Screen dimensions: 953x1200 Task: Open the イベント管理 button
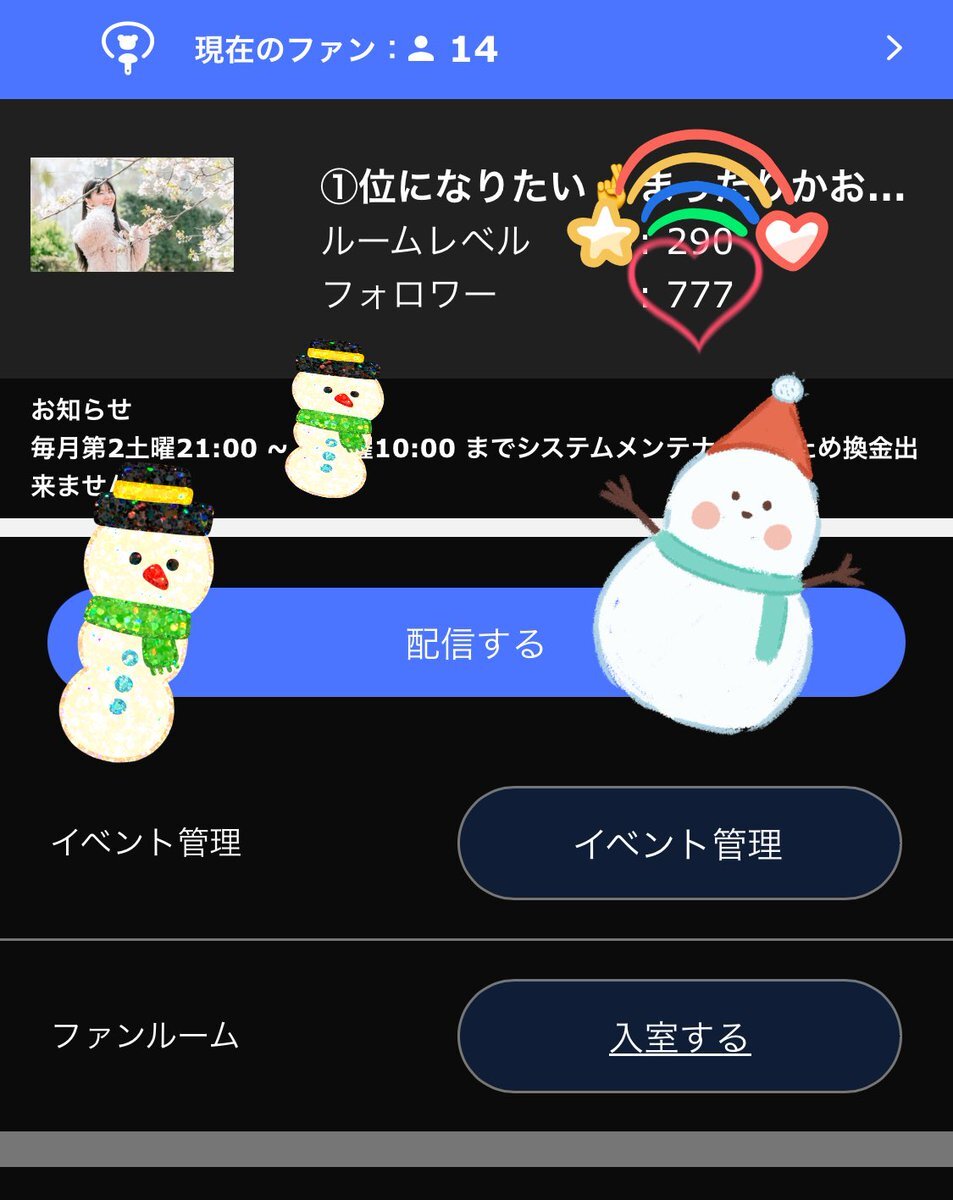679,844
